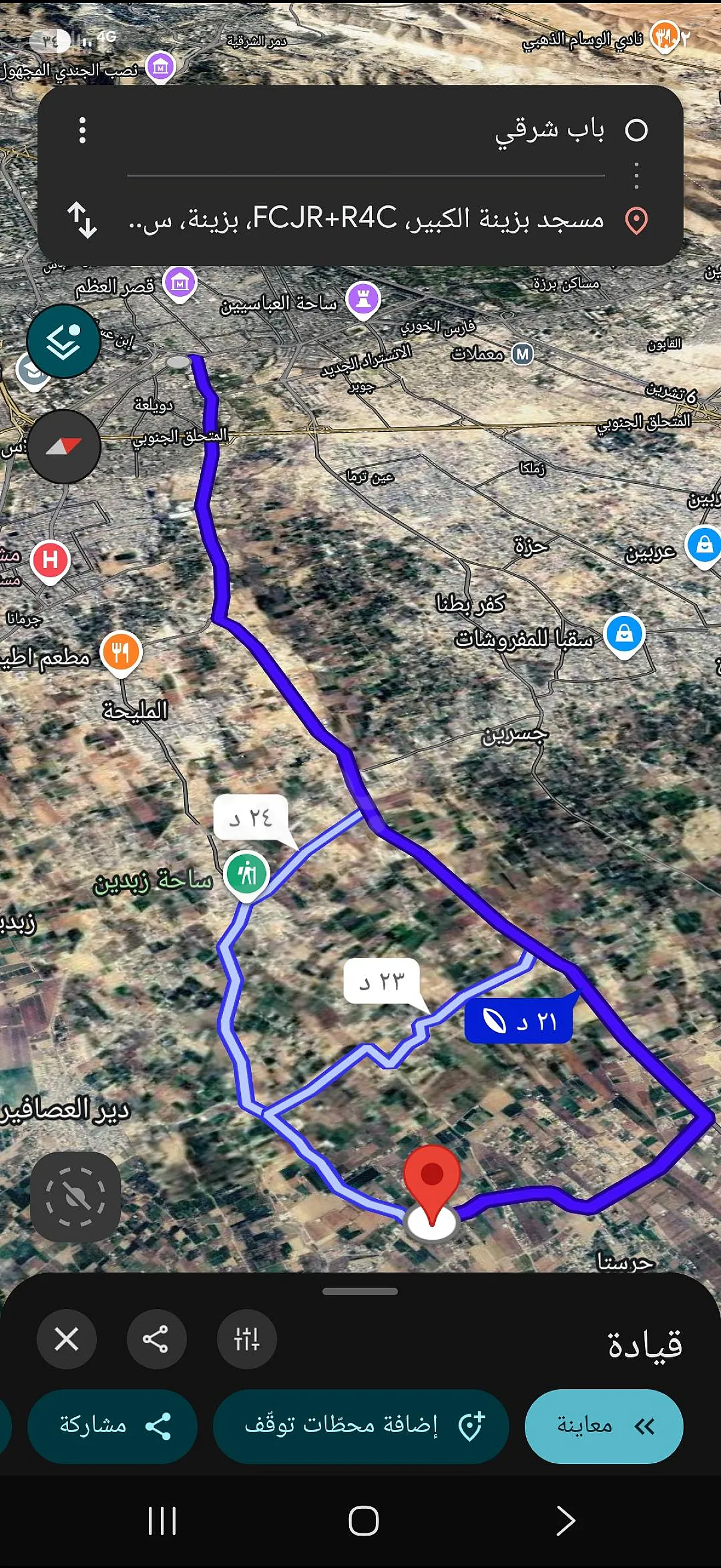Select the 24-minute alternate route
This screenshot has width=721, height=1568.
250,818
